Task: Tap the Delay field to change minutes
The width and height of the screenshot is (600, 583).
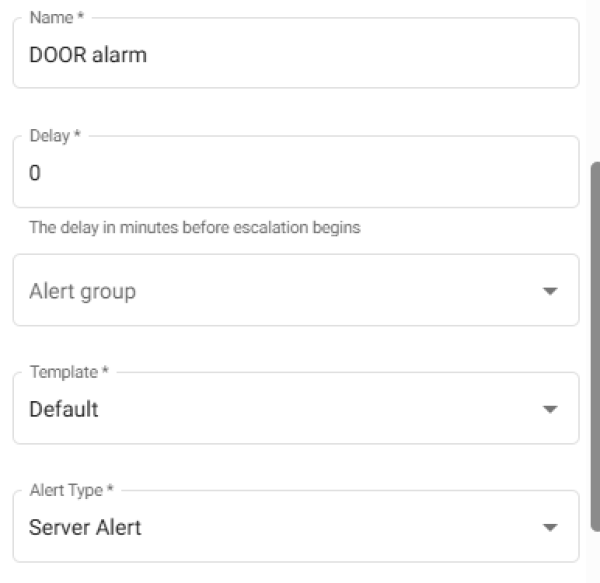Action: coord(295,173)
